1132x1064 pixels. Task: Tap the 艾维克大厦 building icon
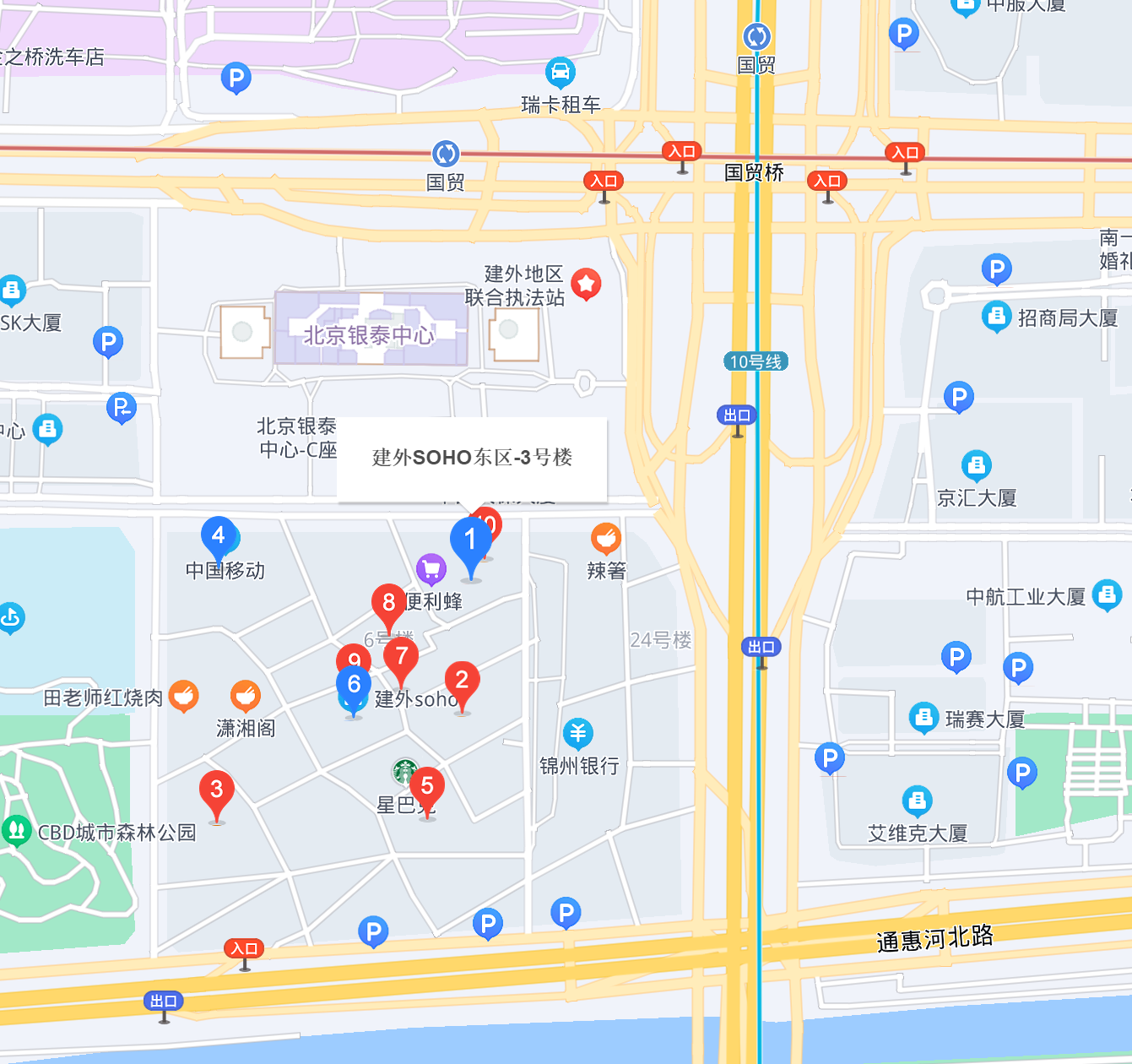pyautogui.click(x=918, y=800)
